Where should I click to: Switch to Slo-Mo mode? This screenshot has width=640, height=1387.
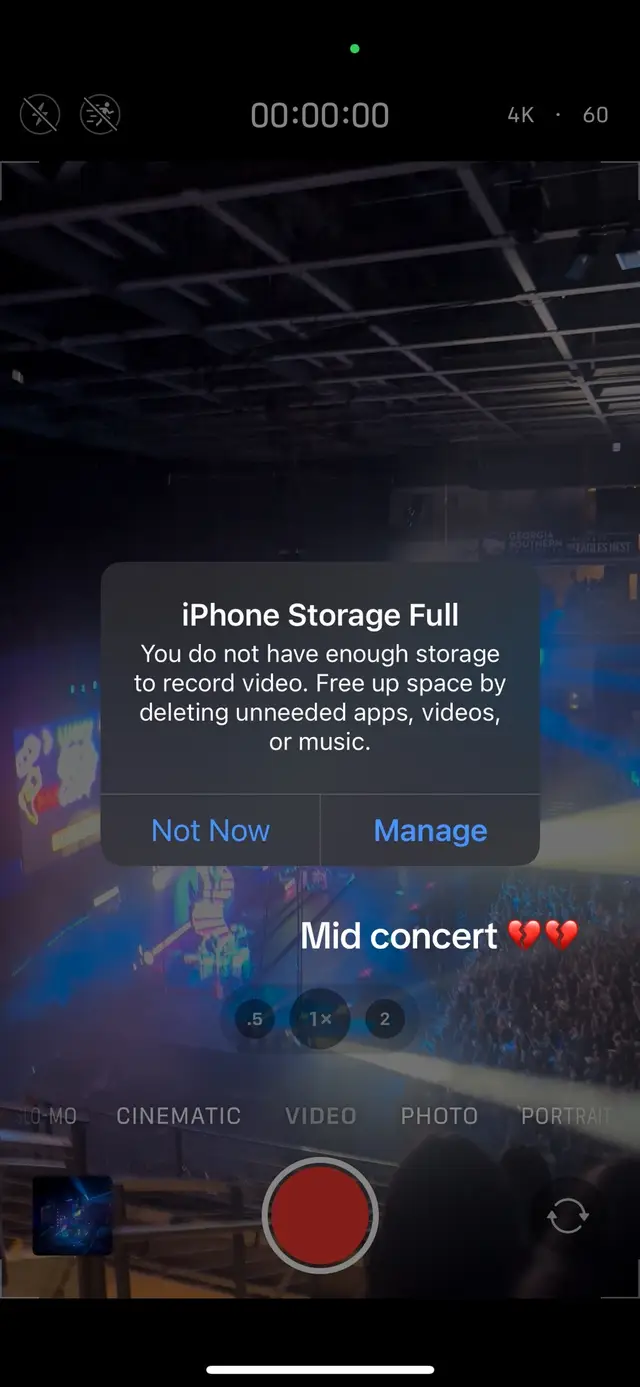tap(50, 1116)
